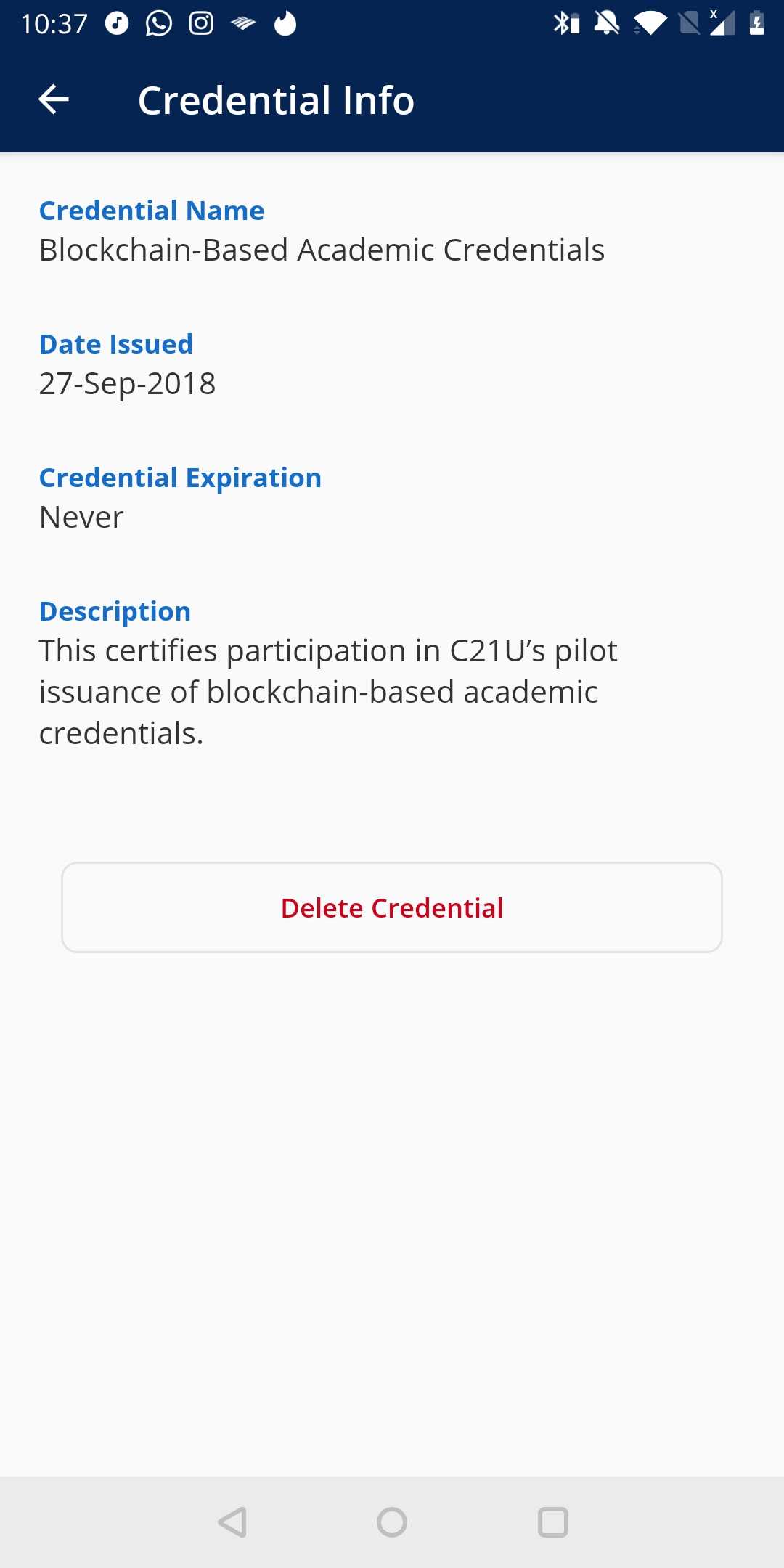Viewport: 784px width, 1568px height.
Task: Tap the system home button
Action: tap(392, 1522)
